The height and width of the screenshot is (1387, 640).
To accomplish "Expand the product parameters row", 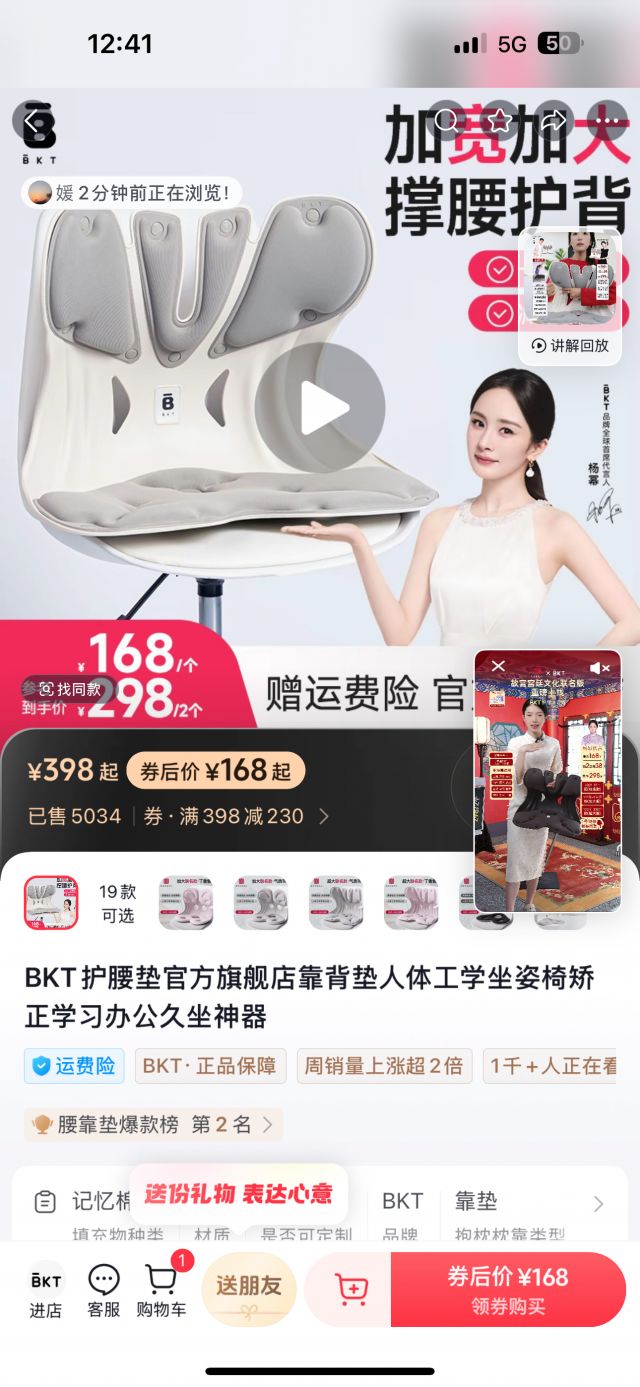I will pos(598,1204).
